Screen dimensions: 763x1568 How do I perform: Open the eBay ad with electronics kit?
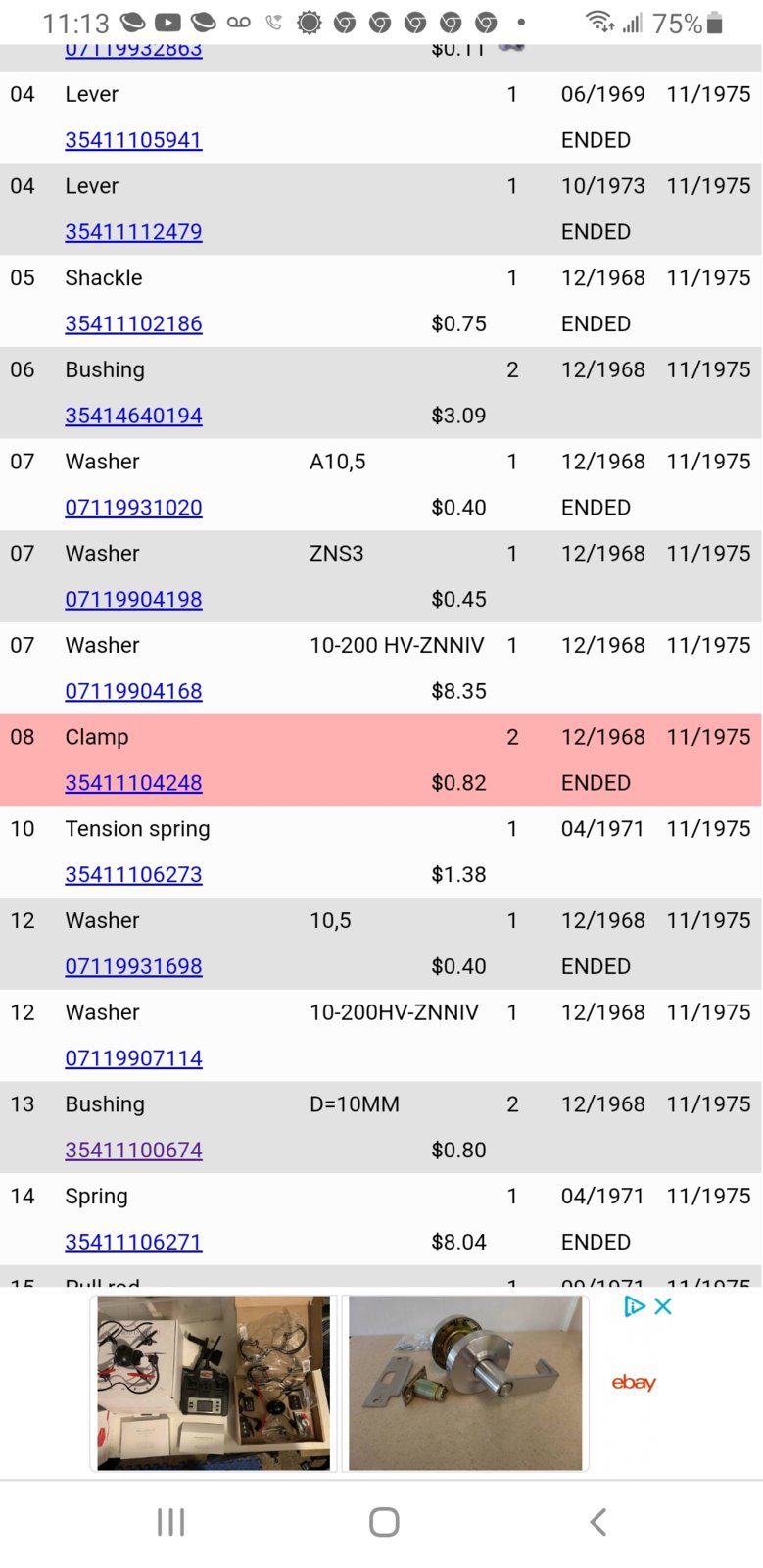214,1383
